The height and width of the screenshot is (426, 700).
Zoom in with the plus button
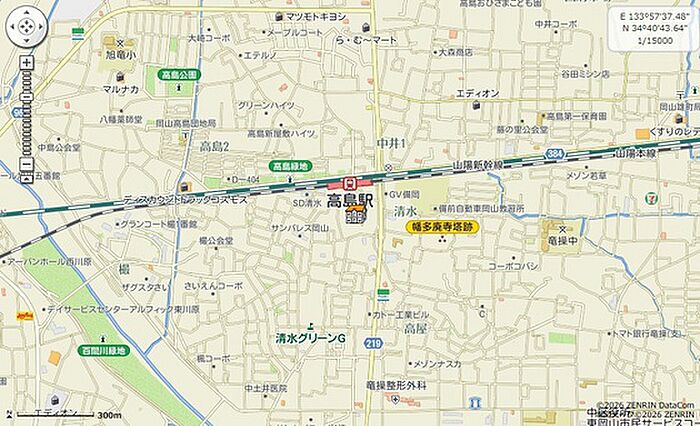coord(27,62)
